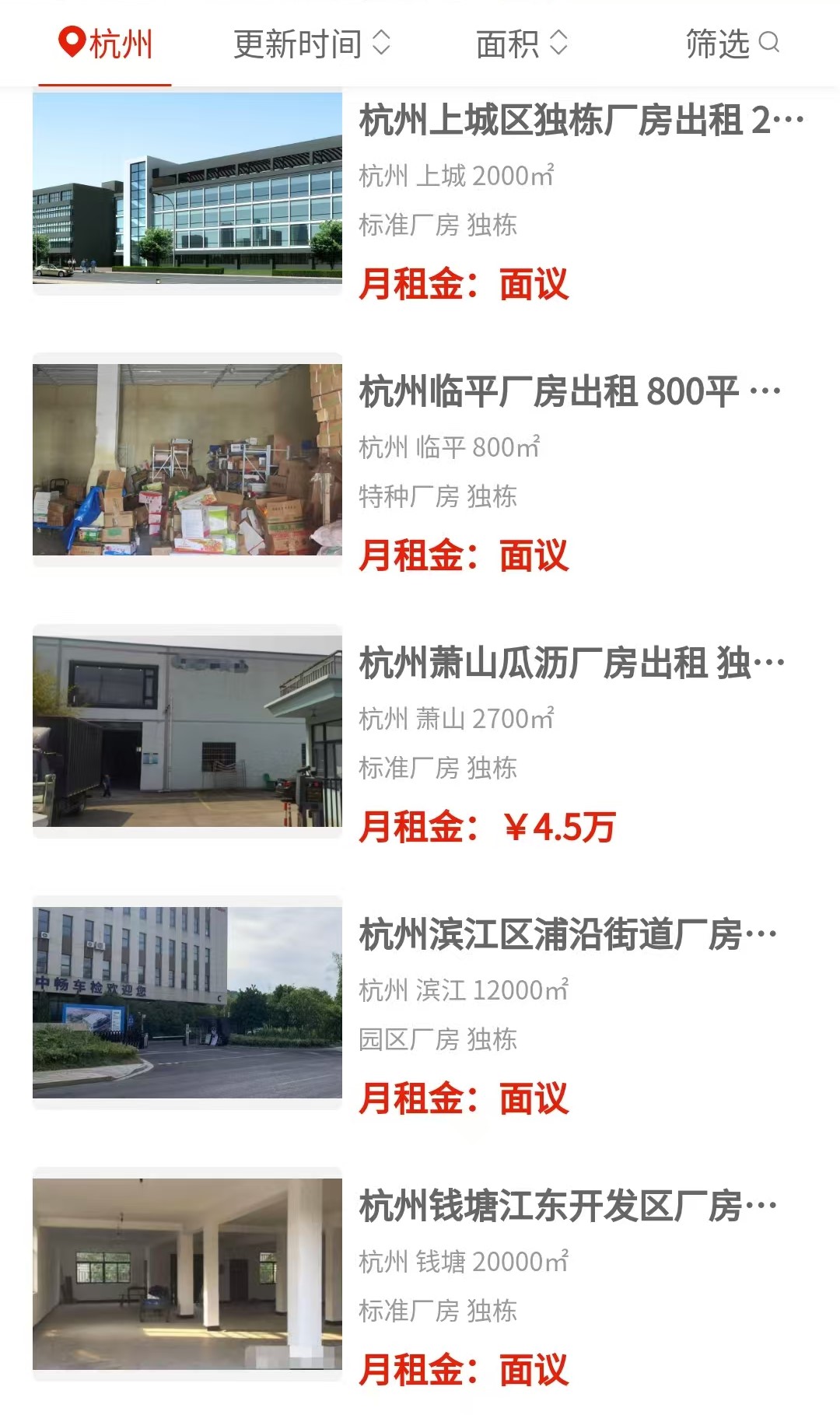Open the 筛选 filter options
The width and height of the screenshot is (840, 1415).
click(731, 44)
